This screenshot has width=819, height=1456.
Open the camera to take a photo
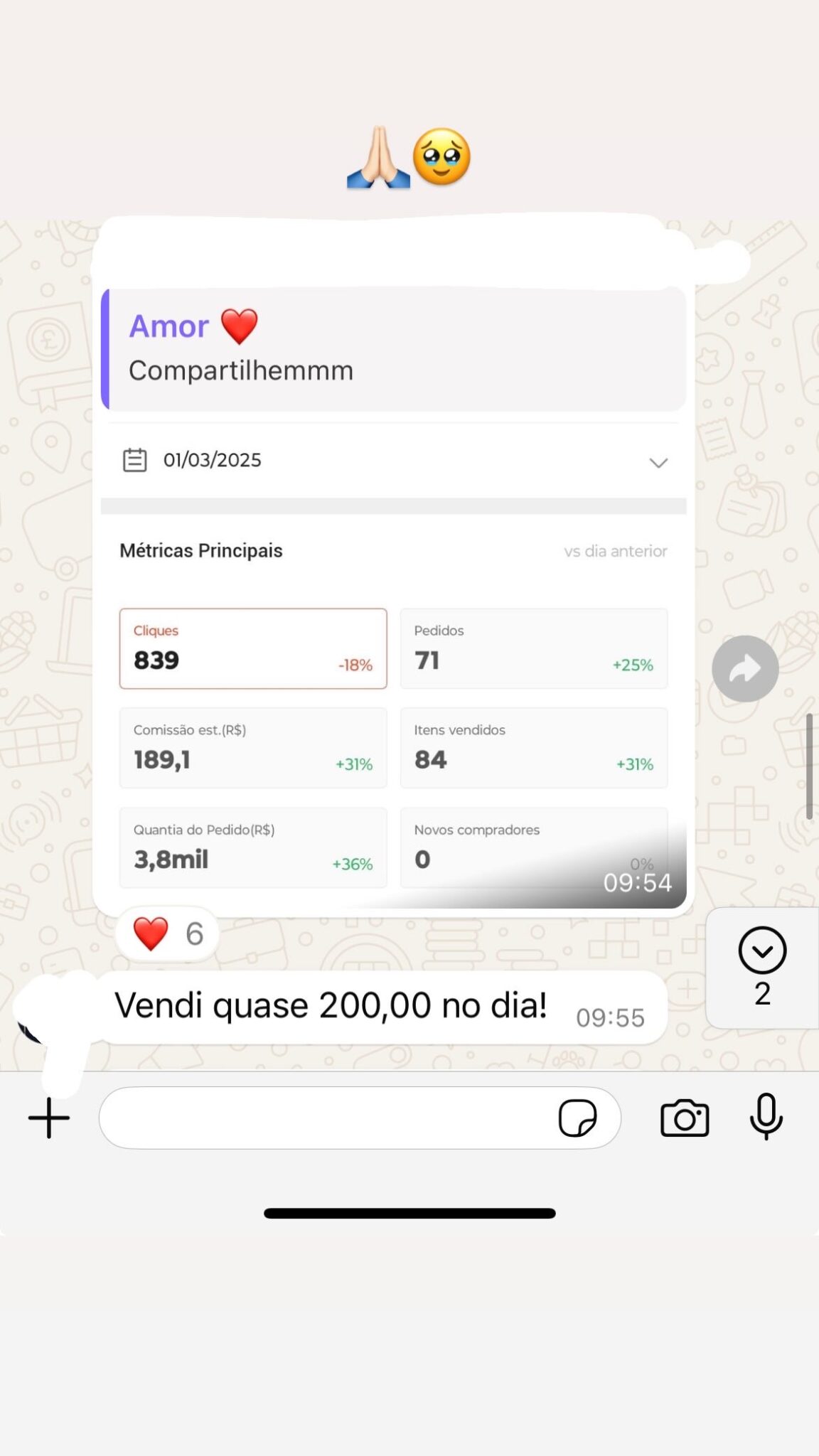click(685, 1118)
